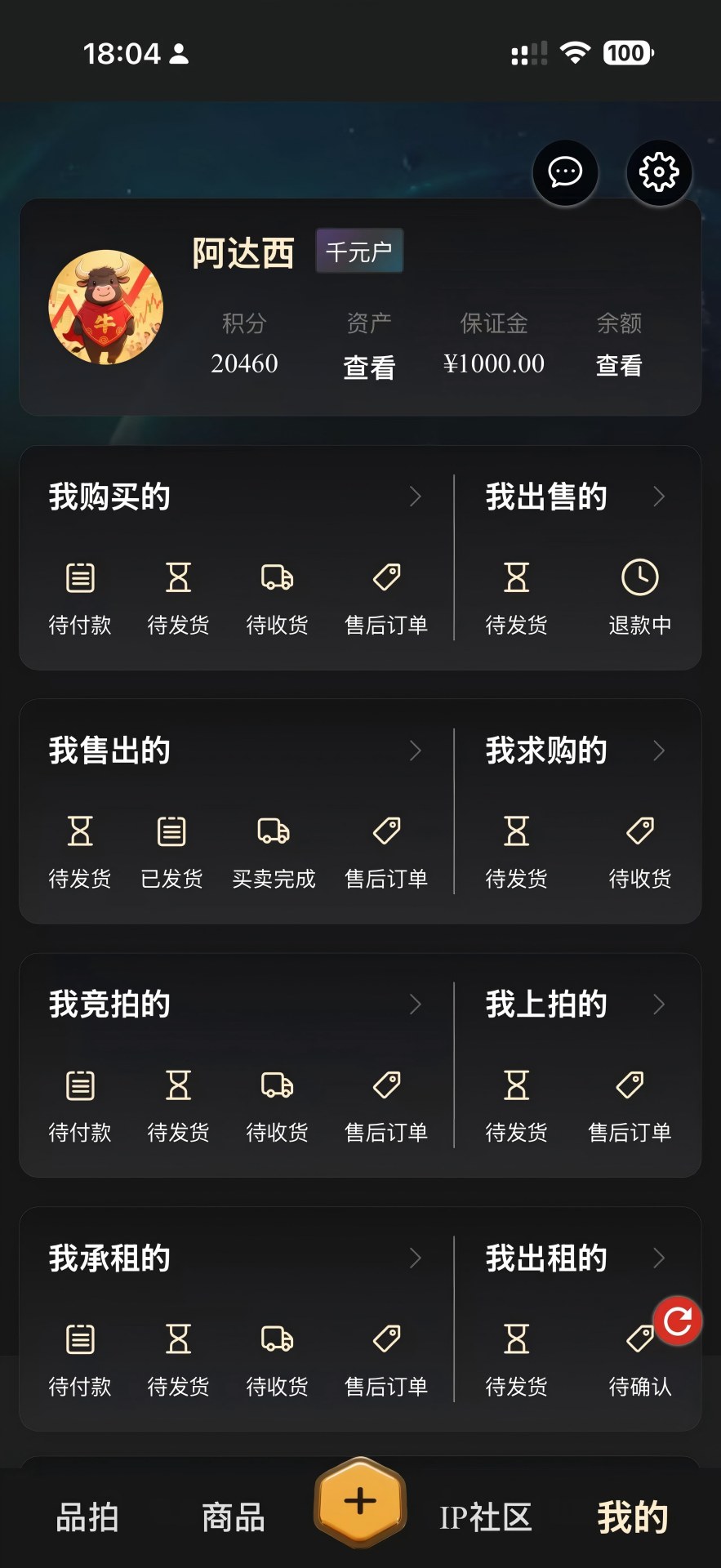
Task: Expand 我购买的 section via chevron
Action: click(417, 497)
